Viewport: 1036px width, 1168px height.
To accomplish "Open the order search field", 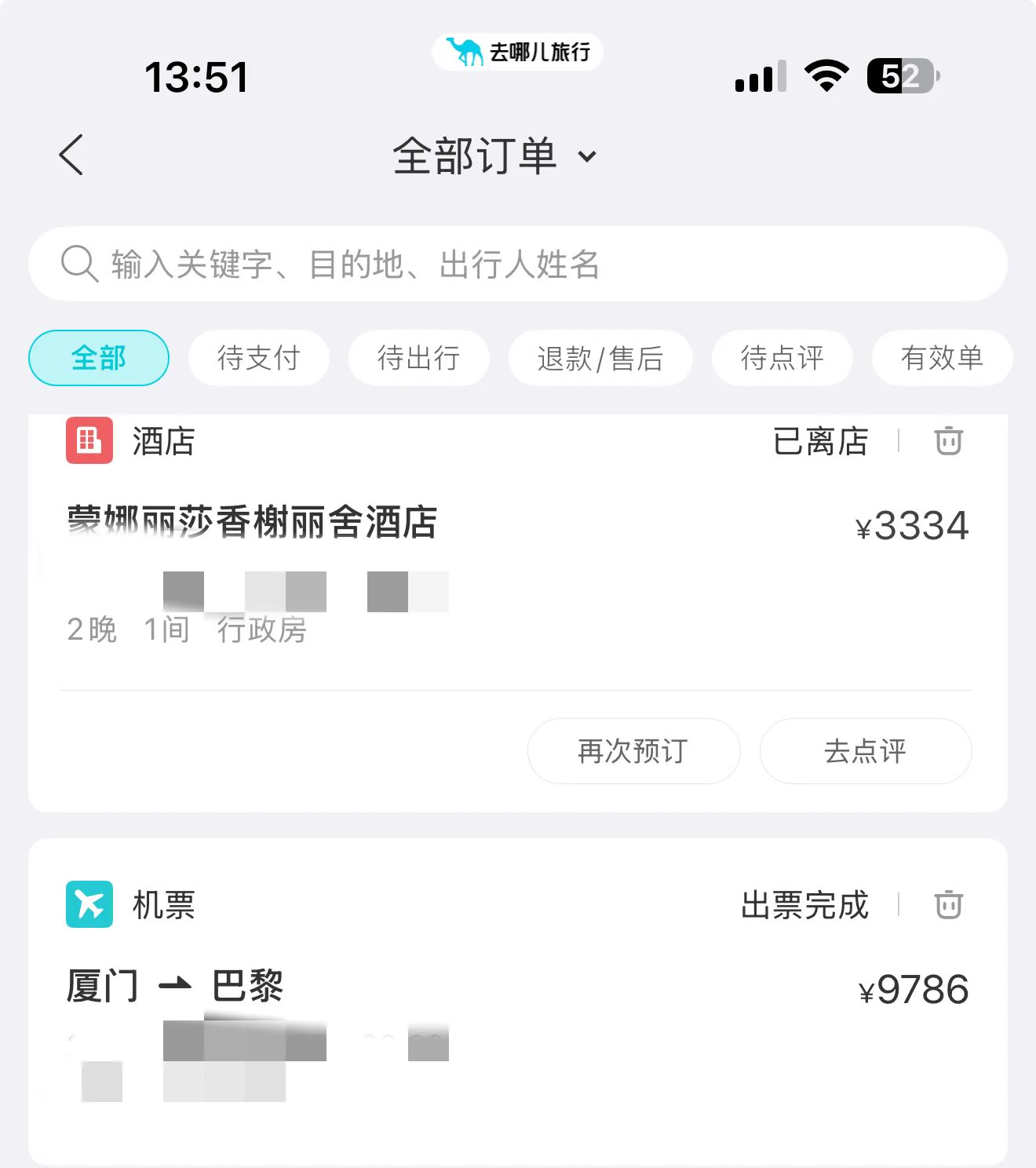I will (516, 265).
